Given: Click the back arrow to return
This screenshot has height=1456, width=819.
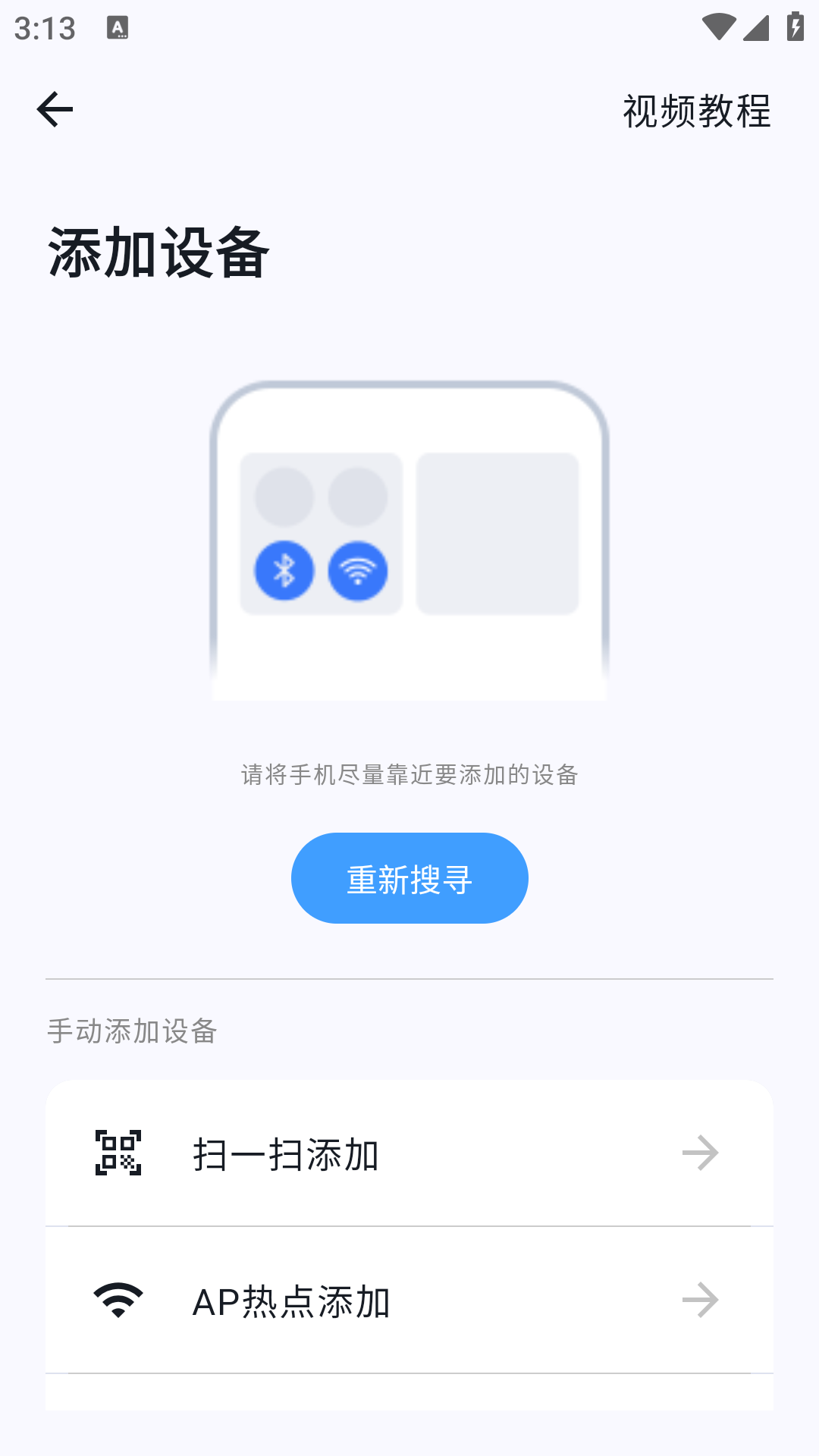Looking at the screenshot, I should tap(55, 108).
